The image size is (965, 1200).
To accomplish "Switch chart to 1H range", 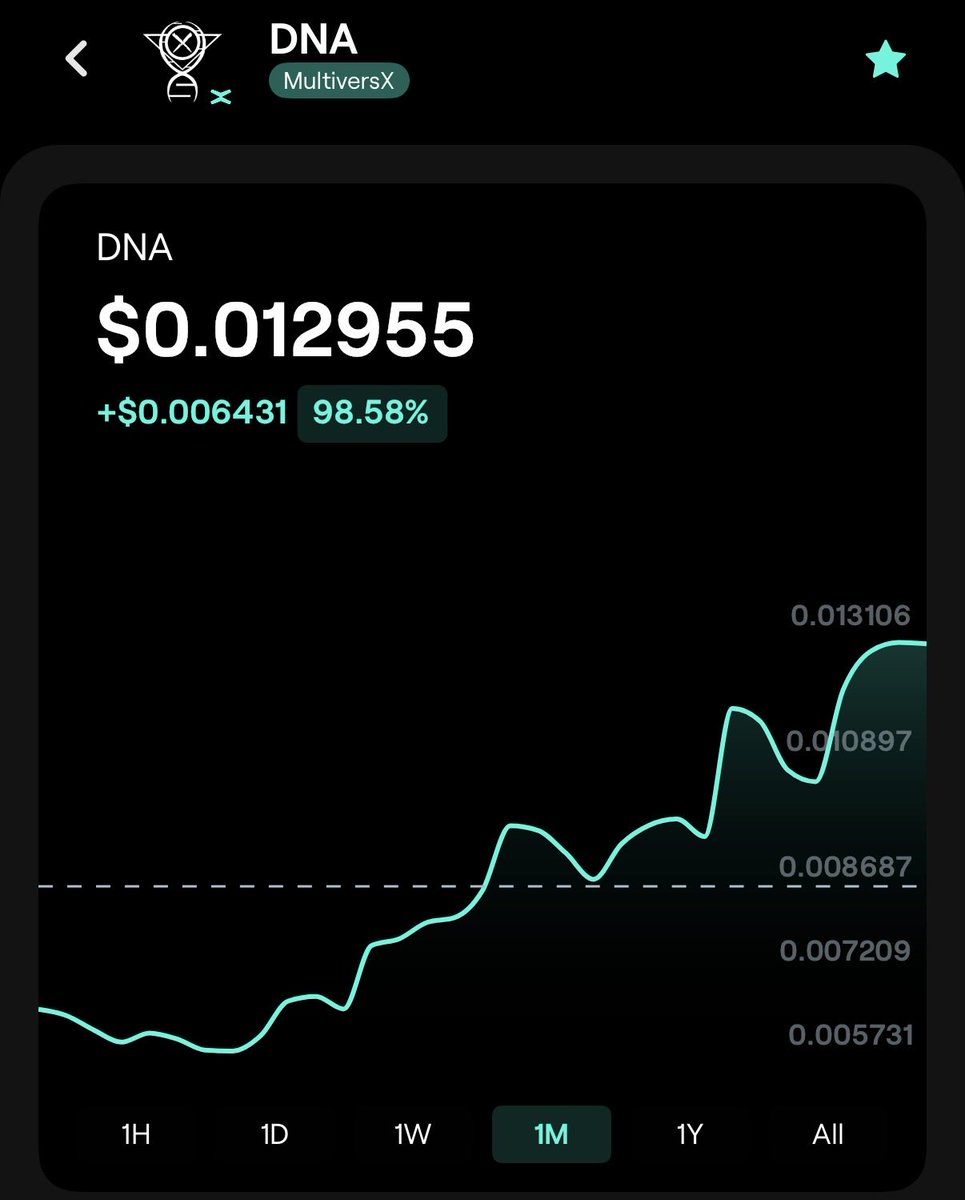I will pyautogui.click(x=136, y=1134).
